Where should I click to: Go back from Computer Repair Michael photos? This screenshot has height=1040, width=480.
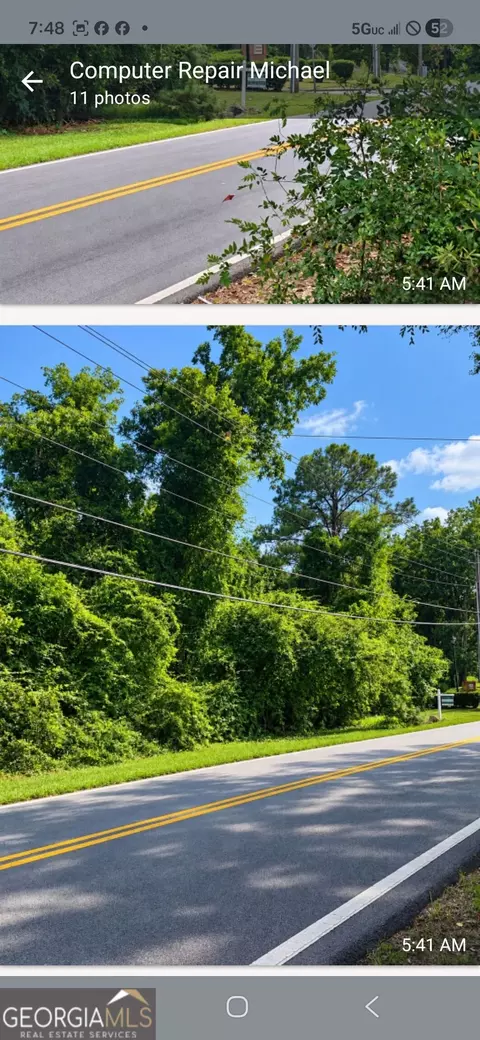point(32,82)
